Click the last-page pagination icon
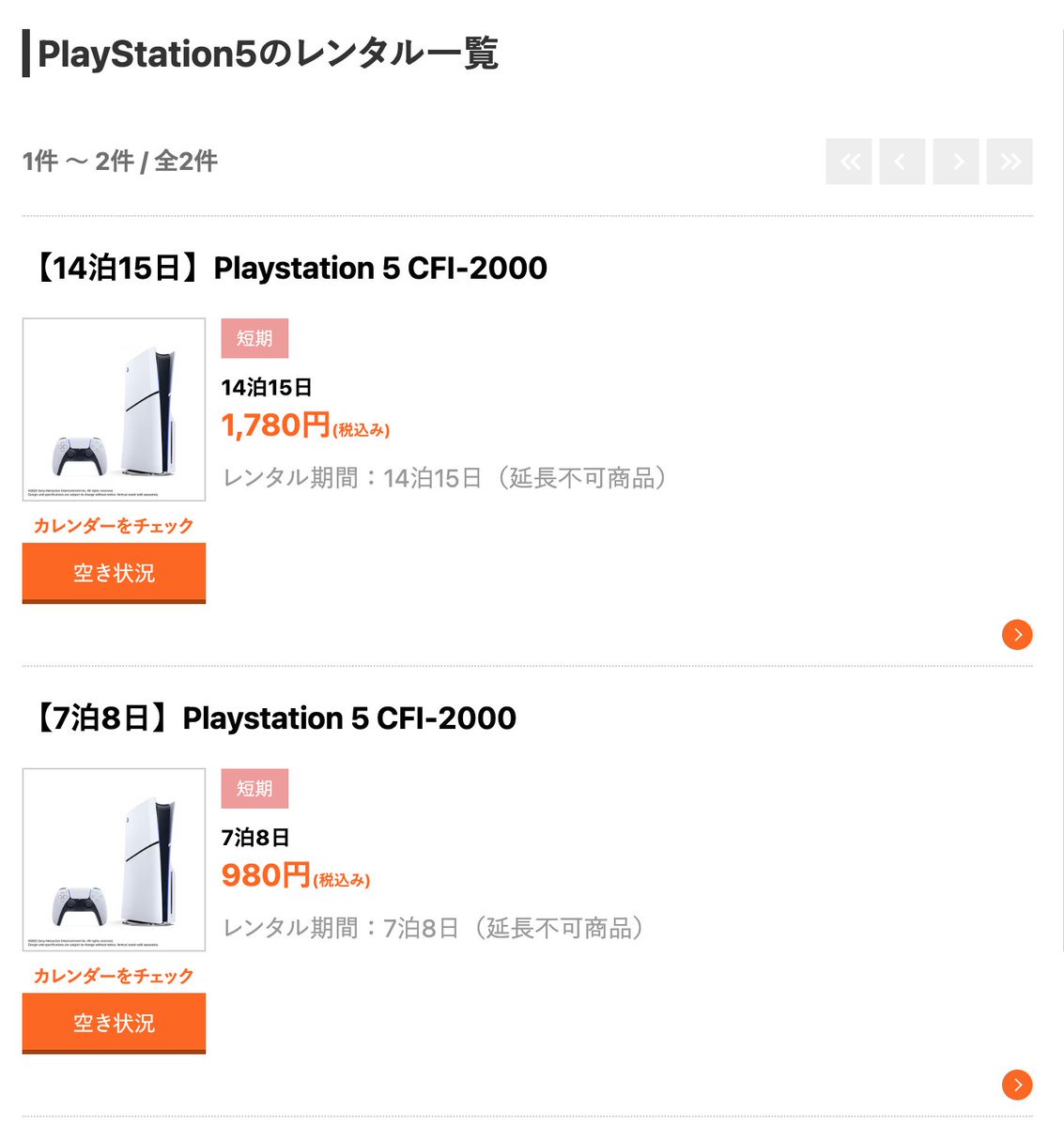The width and height of the screenshot is (1064, 1127). pyautogui.click(x=1009, y=162)
